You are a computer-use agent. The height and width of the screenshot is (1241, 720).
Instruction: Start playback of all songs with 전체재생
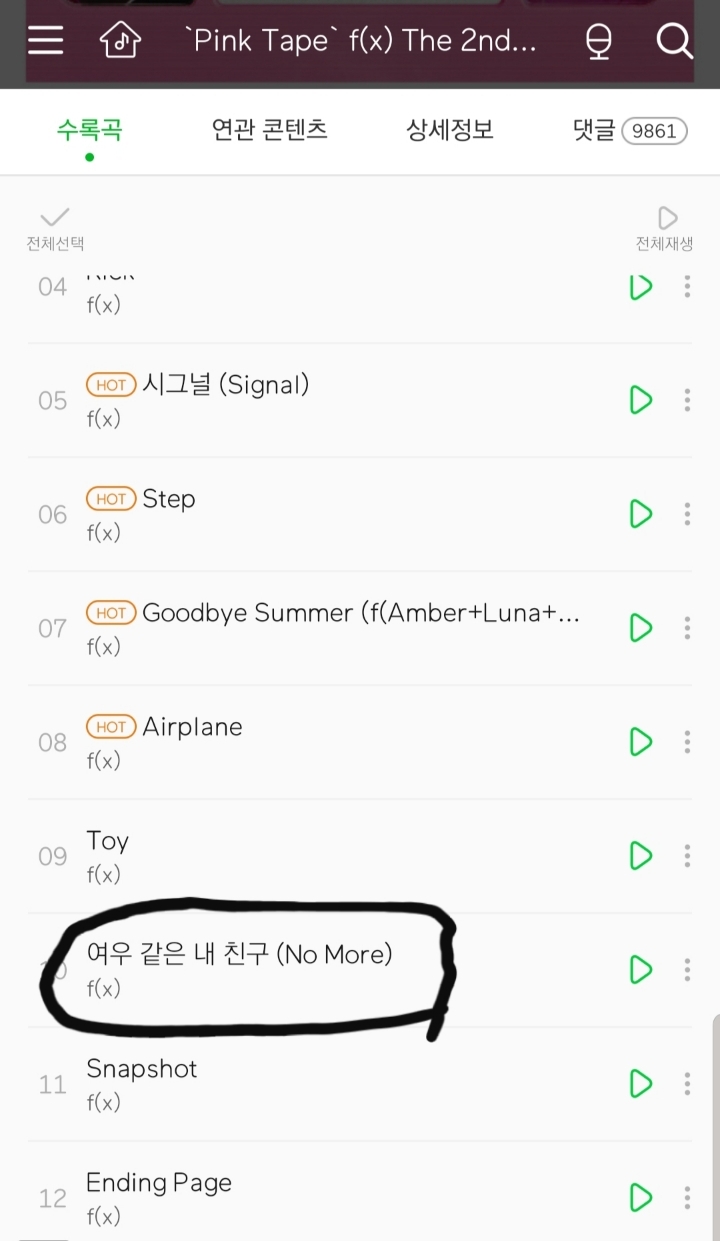(665, 226)
